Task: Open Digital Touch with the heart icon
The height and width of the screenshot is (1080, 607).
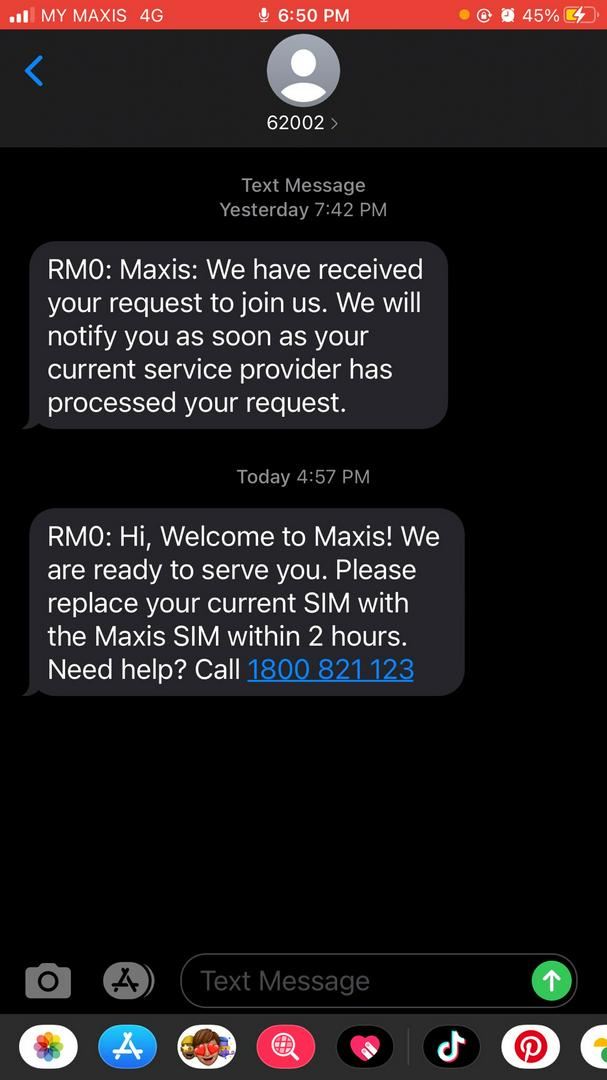Action: (x=365, y=1047)
